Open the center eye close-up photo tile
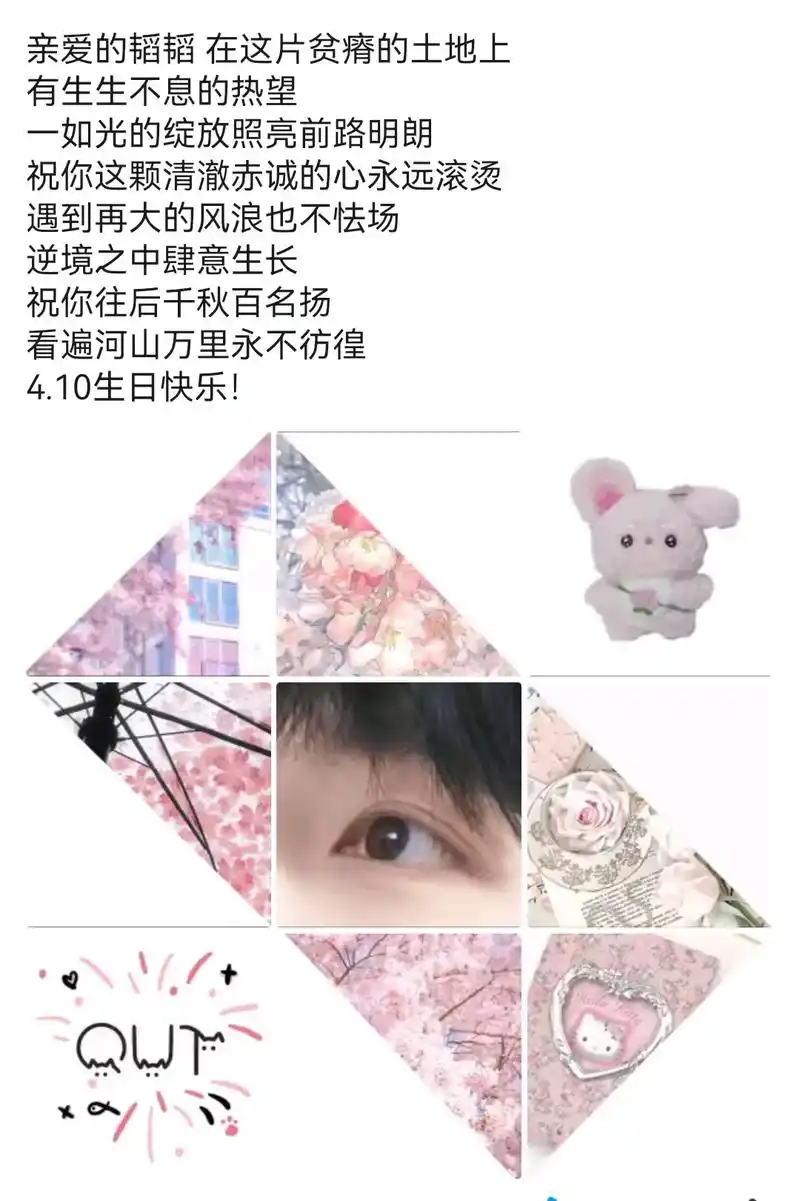This screenshot has width=800, height=1201. 399,804
